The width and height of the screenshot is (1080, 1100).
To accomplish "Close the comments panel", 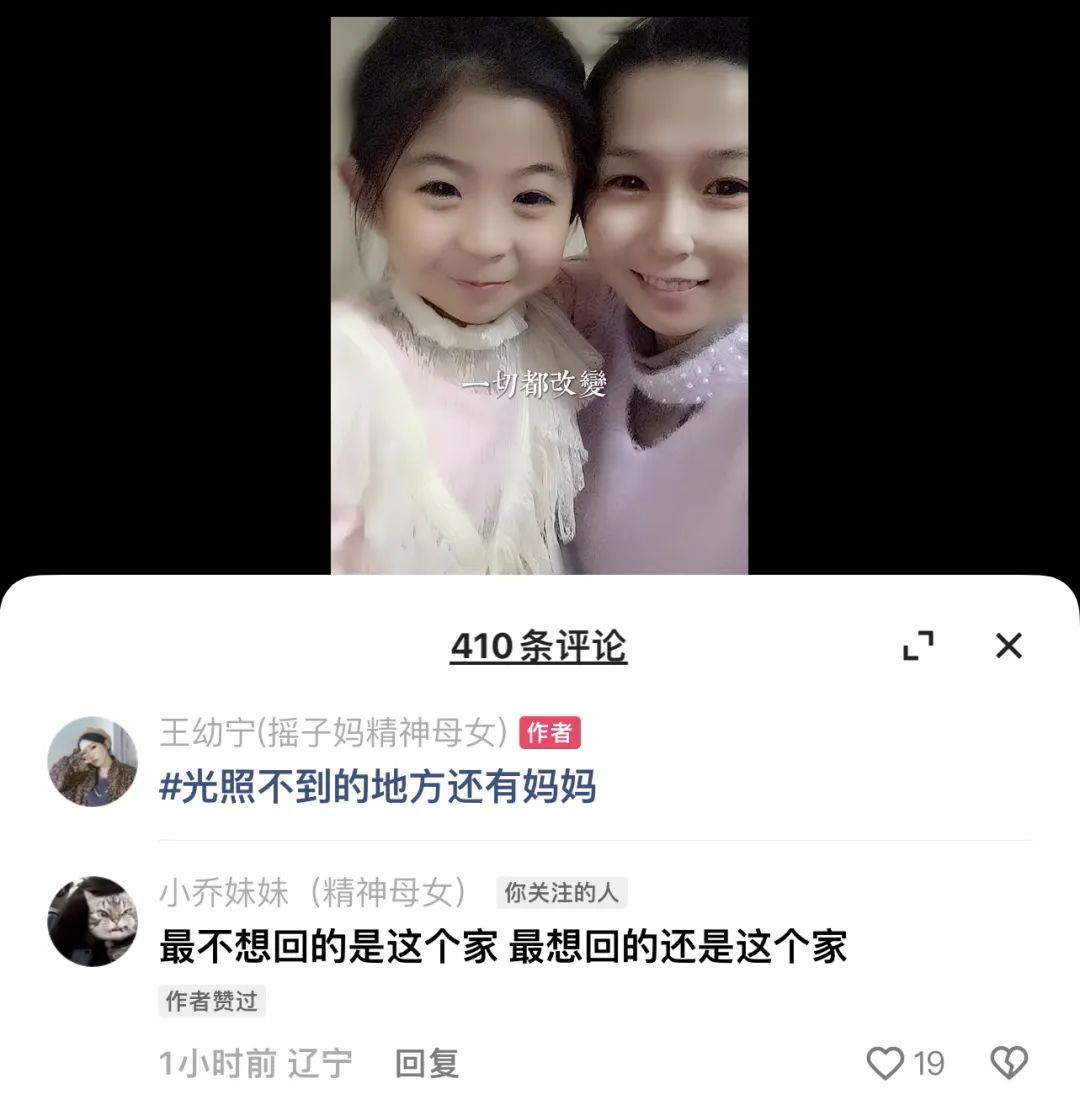I will 1008,646.
